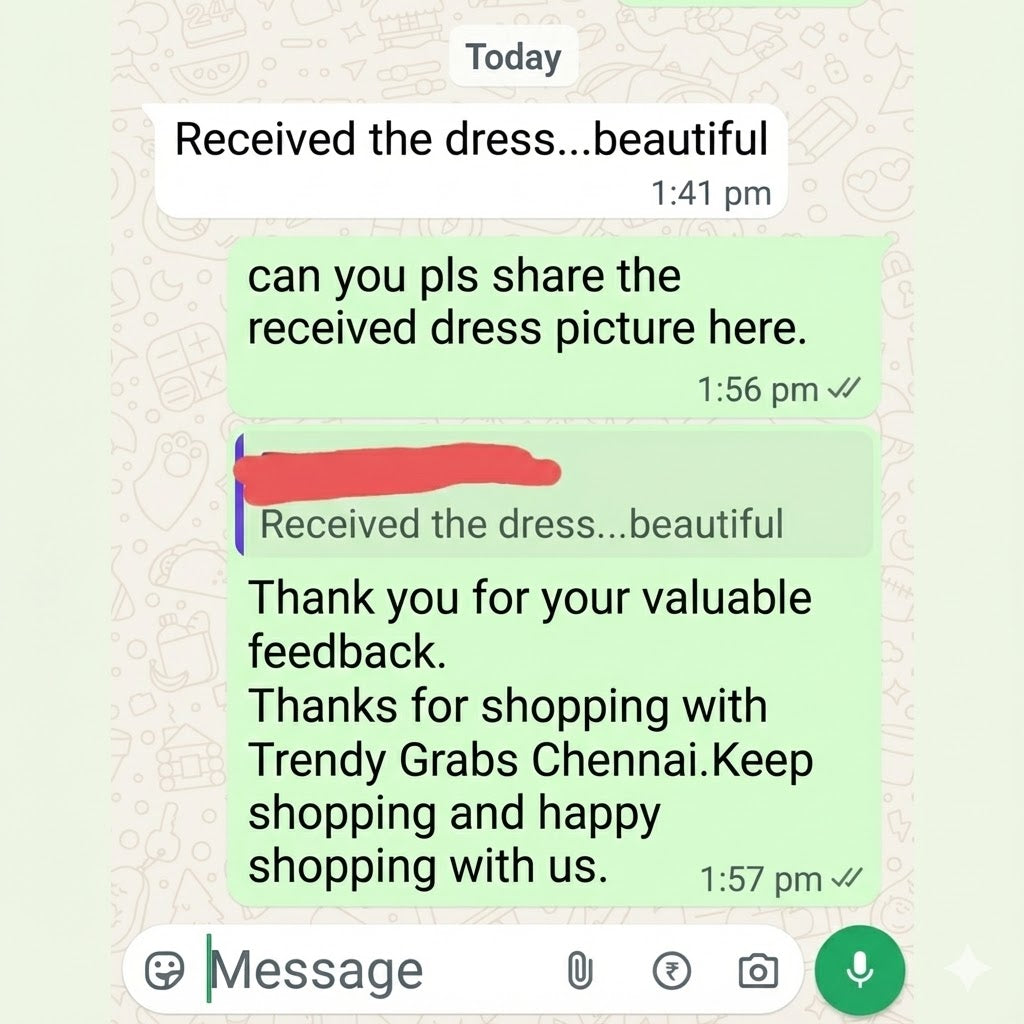Launch the camera from the message bar
The width and height of the screenshot is (1024, 1024).
757,969
